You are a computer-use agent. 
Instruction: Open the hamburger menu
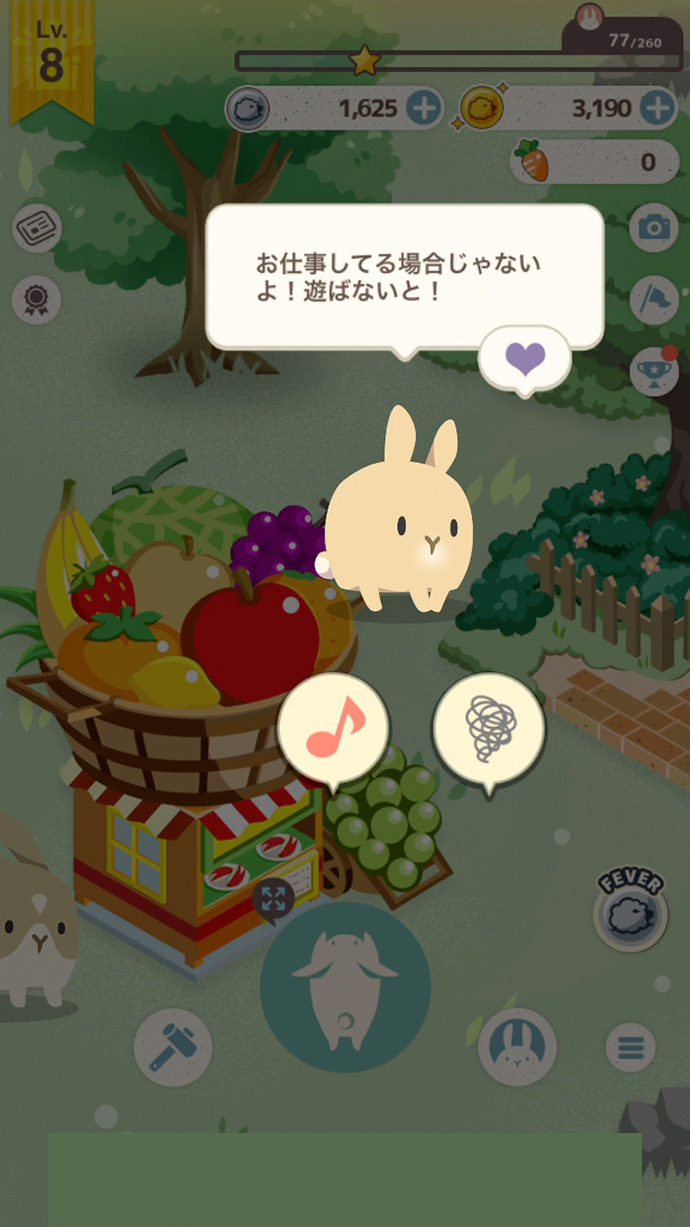click(x=630, y=1047)
